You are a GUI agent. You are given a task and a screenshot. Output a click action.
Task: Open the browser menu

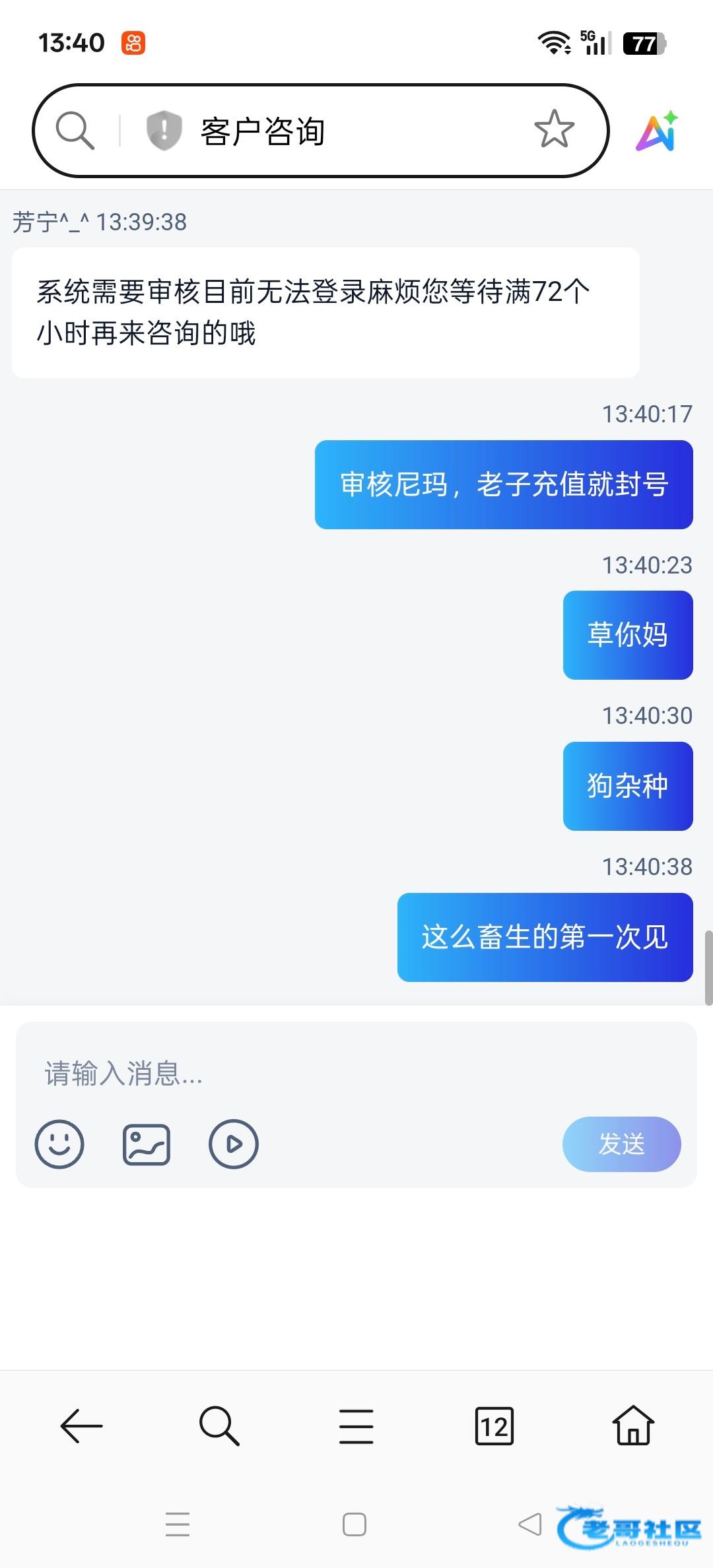pos(356,1426)
